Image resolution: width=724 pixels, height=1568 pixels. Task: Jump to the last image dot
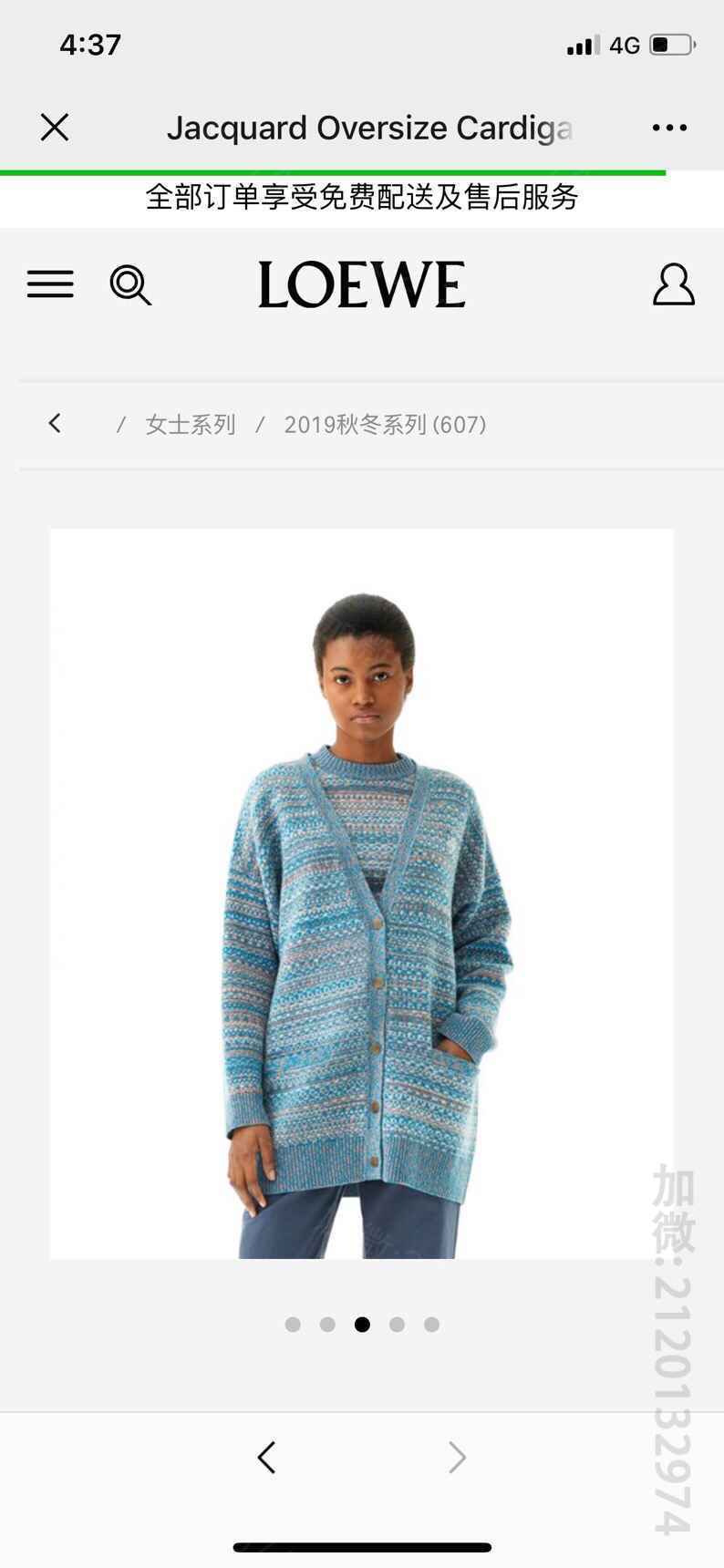431,1325
